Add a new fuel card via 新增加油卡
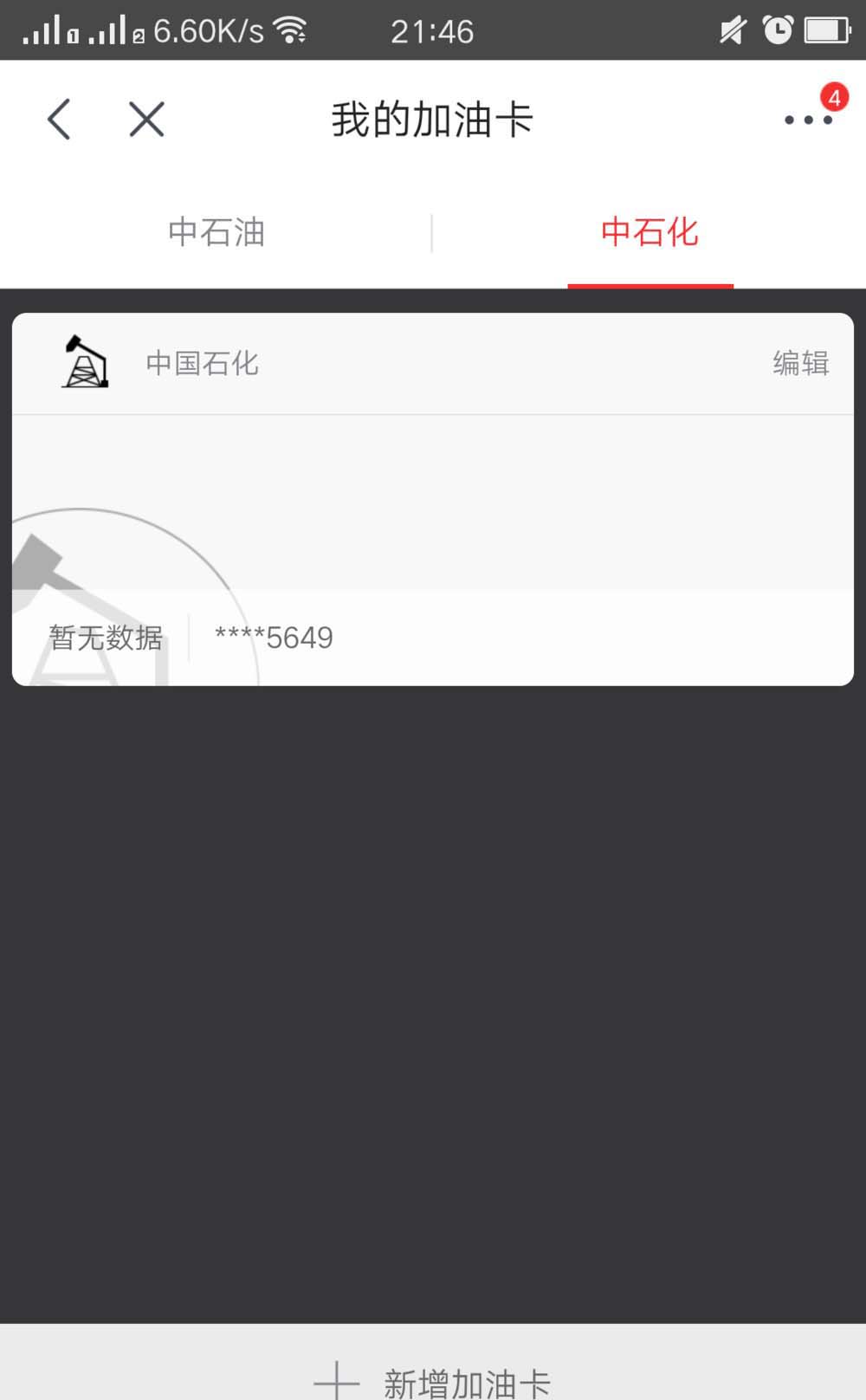 coord(433,1381)
